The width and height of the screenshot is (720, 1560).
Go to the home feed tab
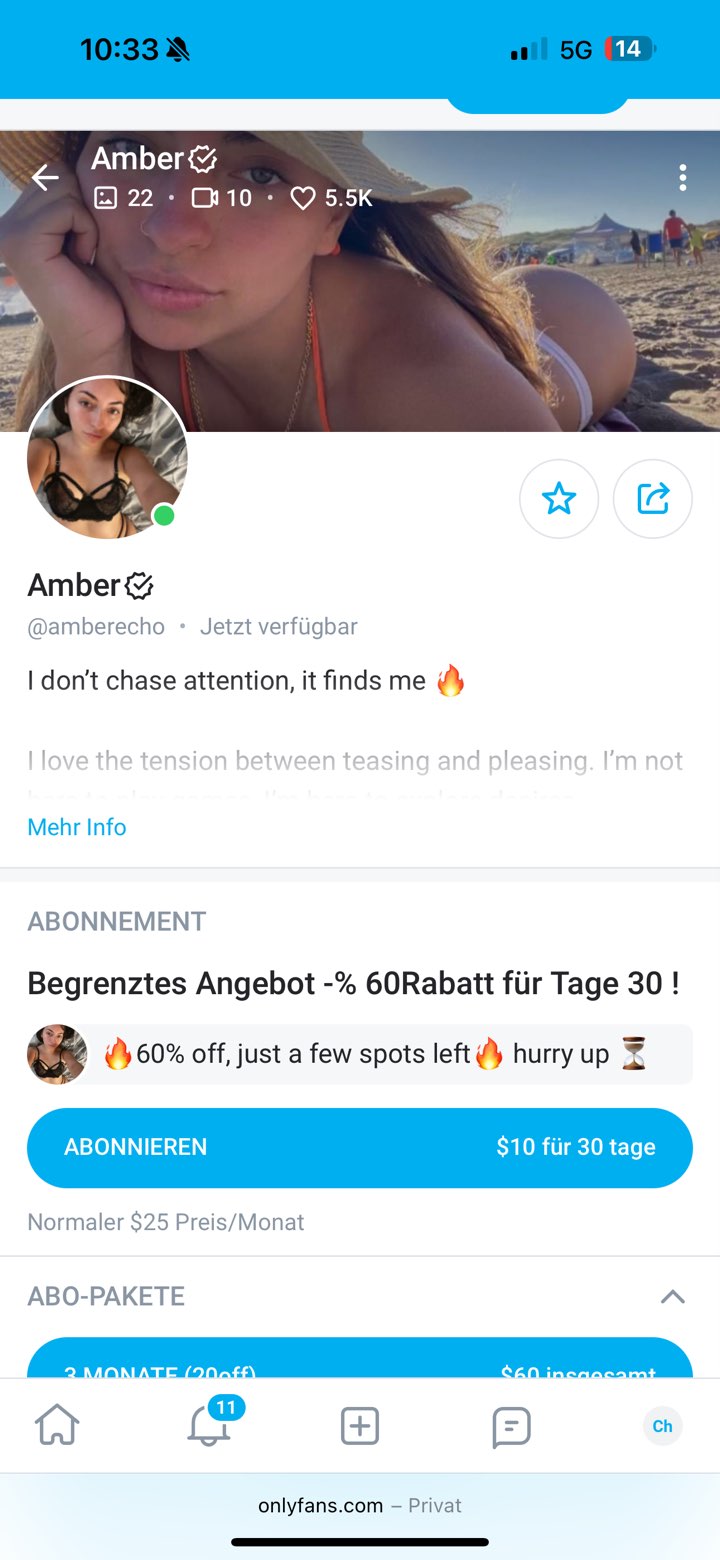pos(57,1426)
